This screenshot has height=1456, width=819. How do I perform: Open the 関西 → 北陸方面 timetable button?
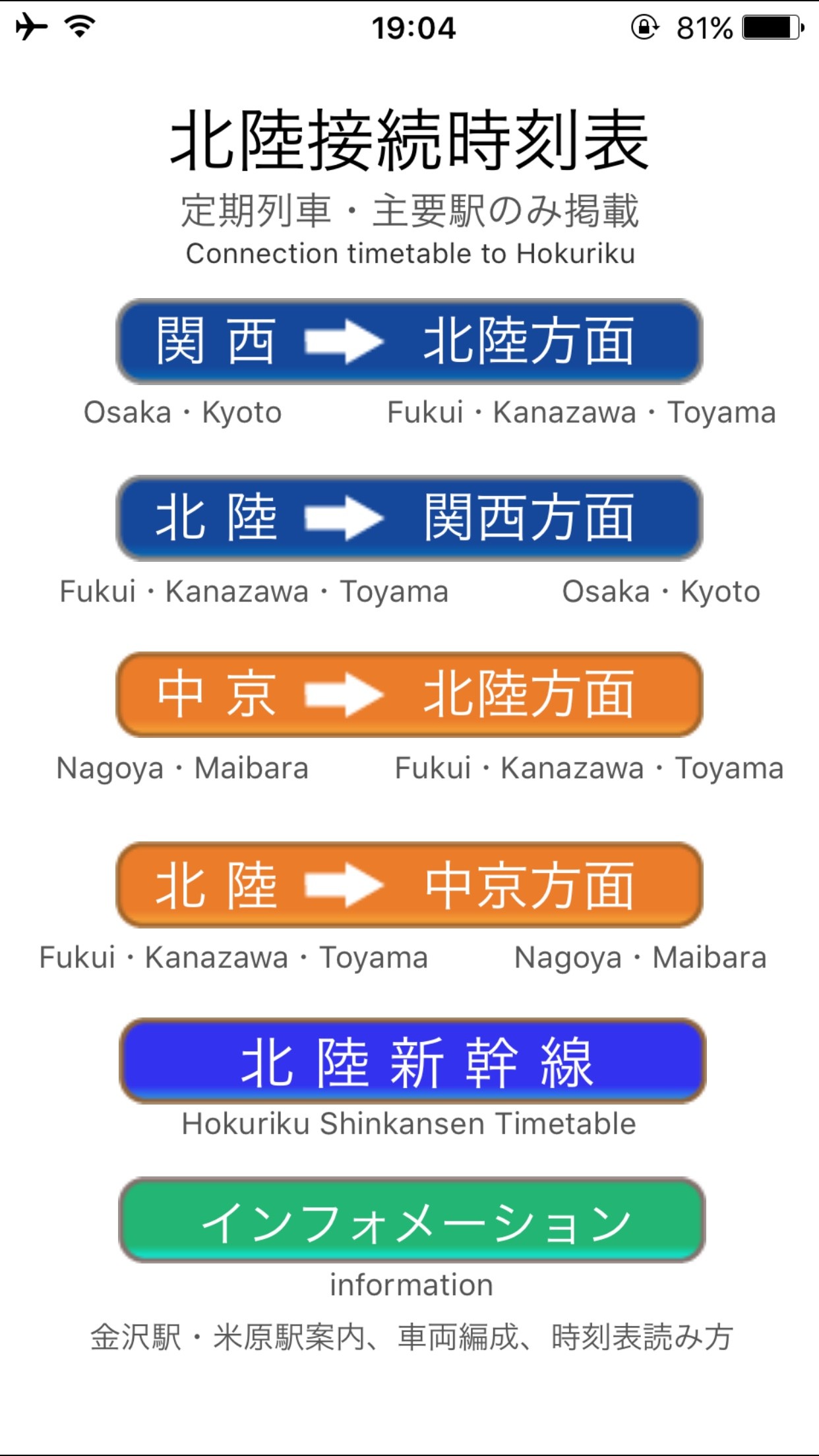tap(409, 342)
